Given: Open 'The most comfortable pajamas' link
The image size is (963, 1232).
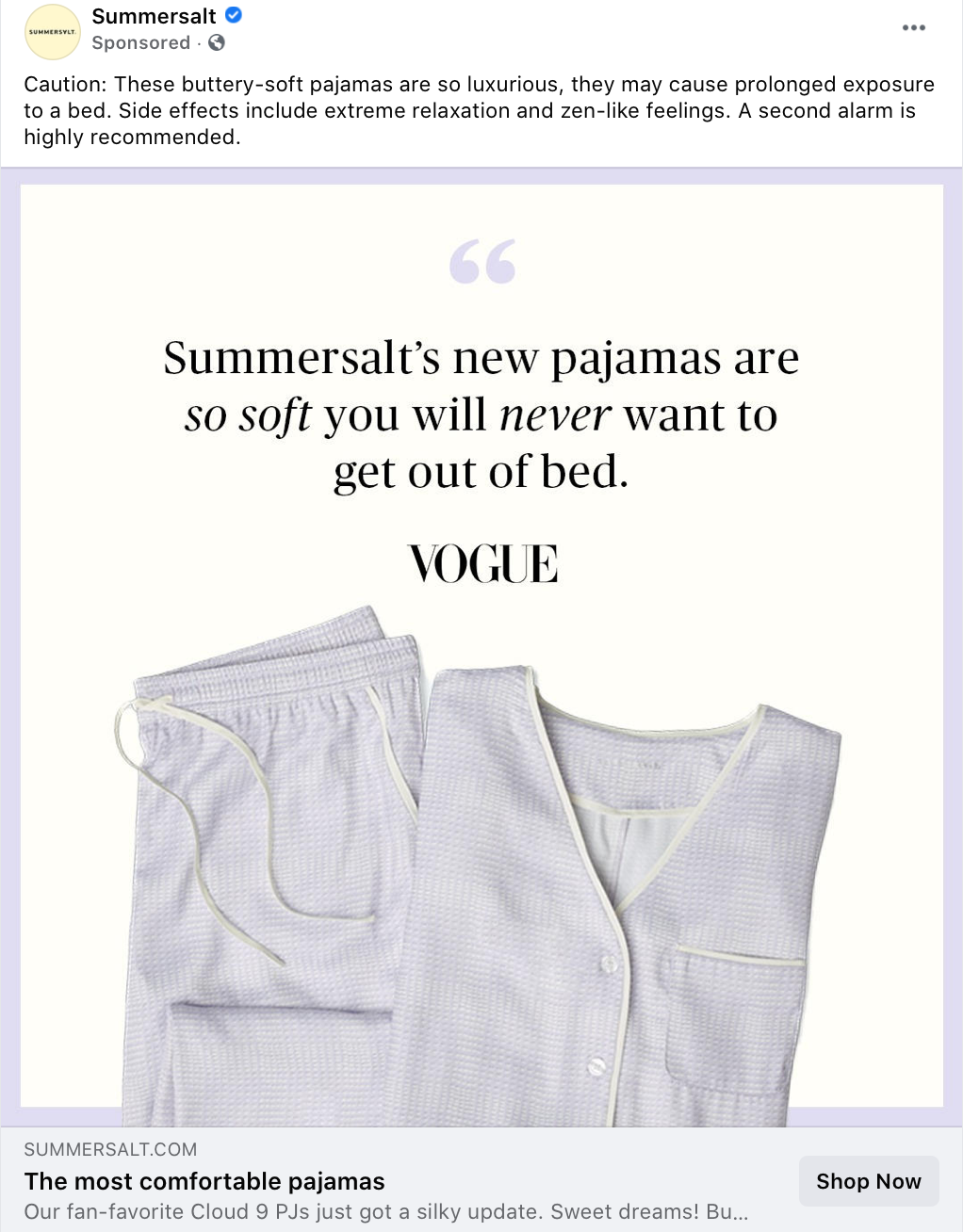Looking at the screenshot, I should click(x=204, y=1181).
